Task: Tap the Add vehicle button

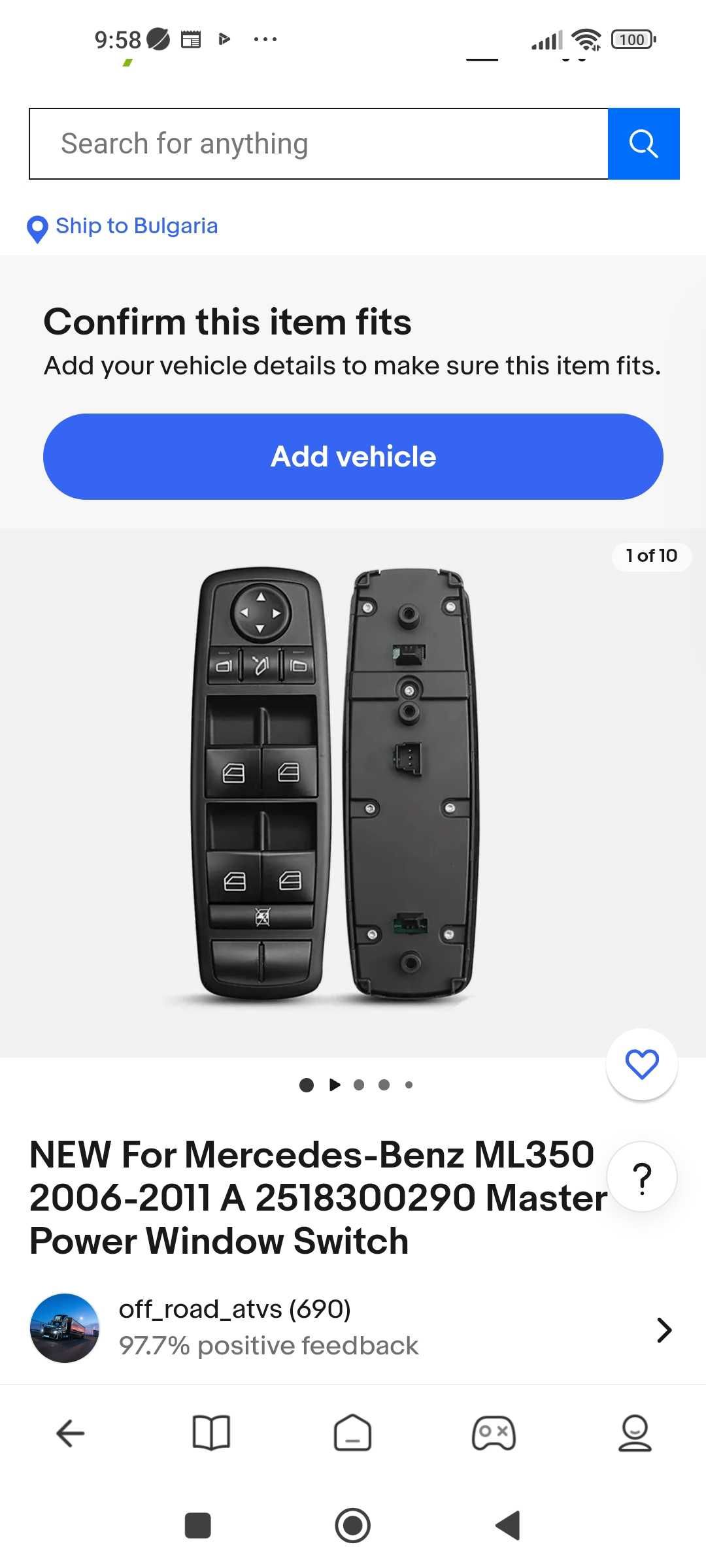Action: (353, 457)
